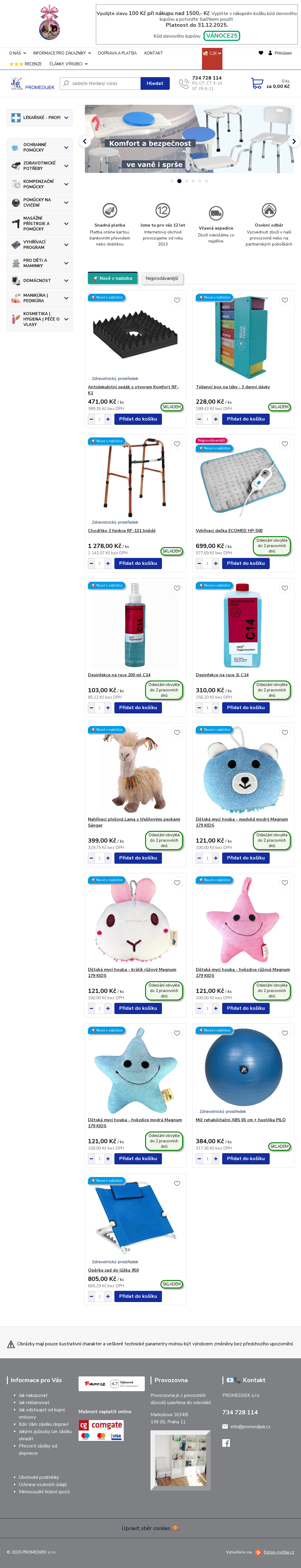The width and height of the screenshot is (301, 1568).
Task: Add Týdenní box na léky to cart
Action: click(246, 419)
